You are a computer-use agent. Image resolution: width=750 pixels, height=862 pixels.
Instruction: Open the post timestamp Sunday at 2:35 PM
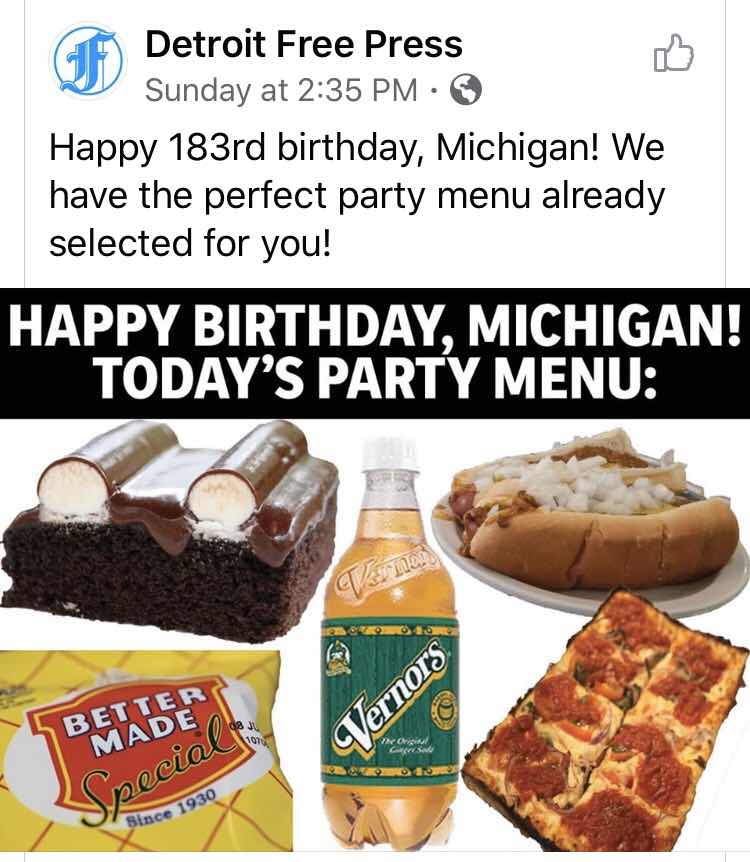coord(281,91)
